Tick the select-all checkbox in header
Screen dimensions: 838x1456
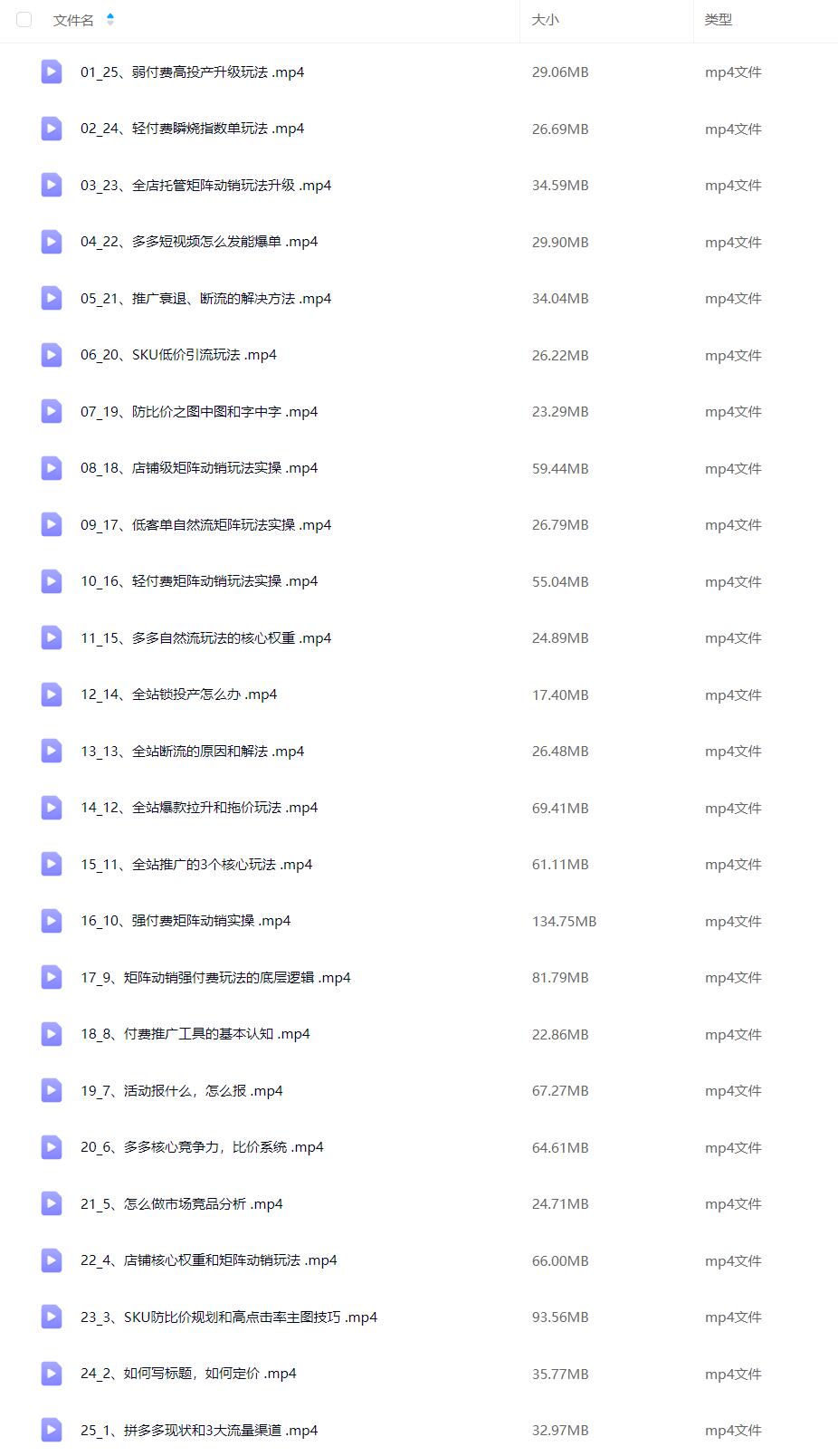pos(24,20)
